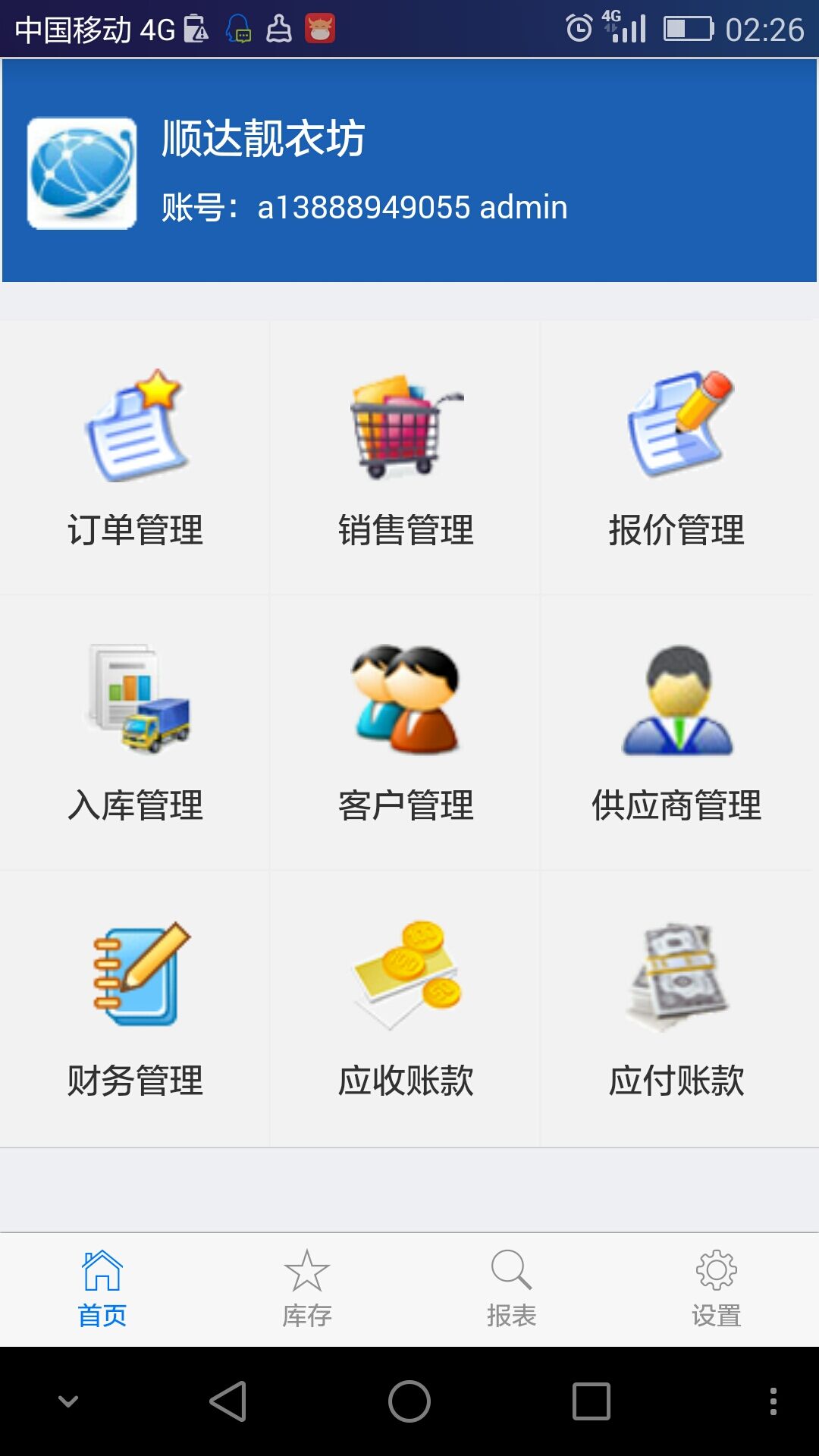
Task: Switch to the 库存 inventory tab
Action: [x=307, y=1288]
